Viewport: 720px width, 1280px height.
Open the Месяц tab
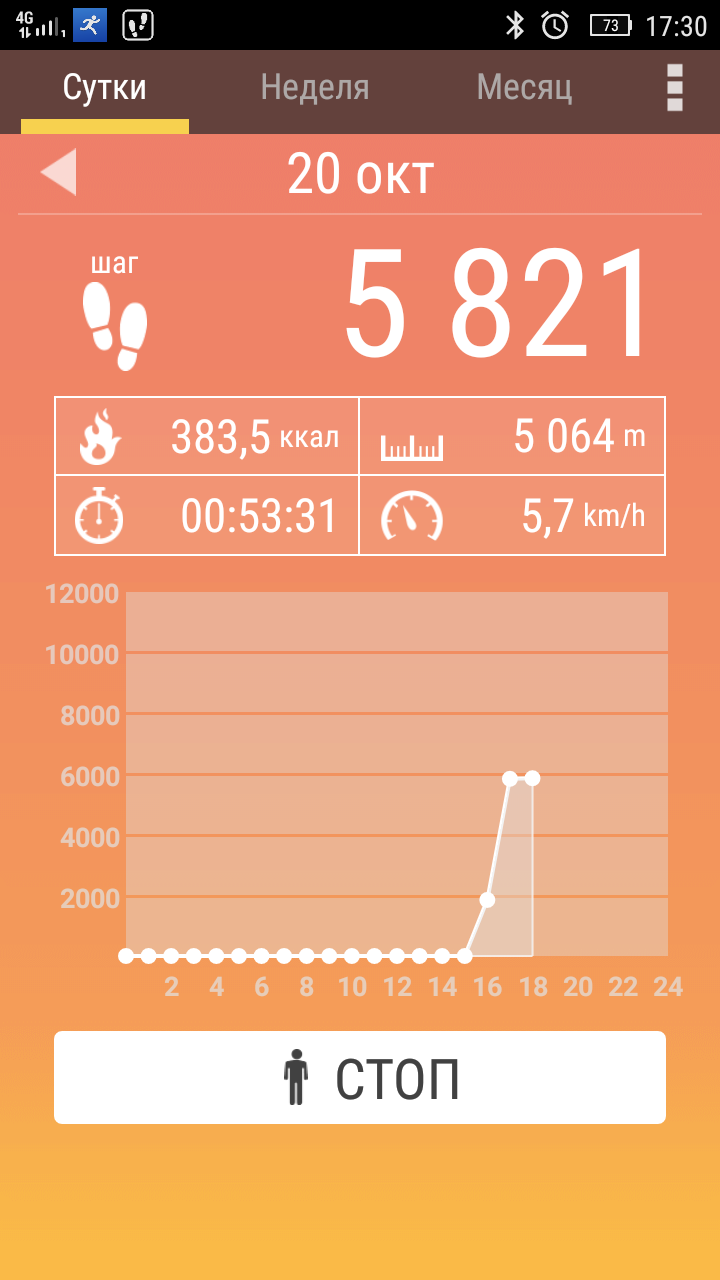tap(524, 89)
